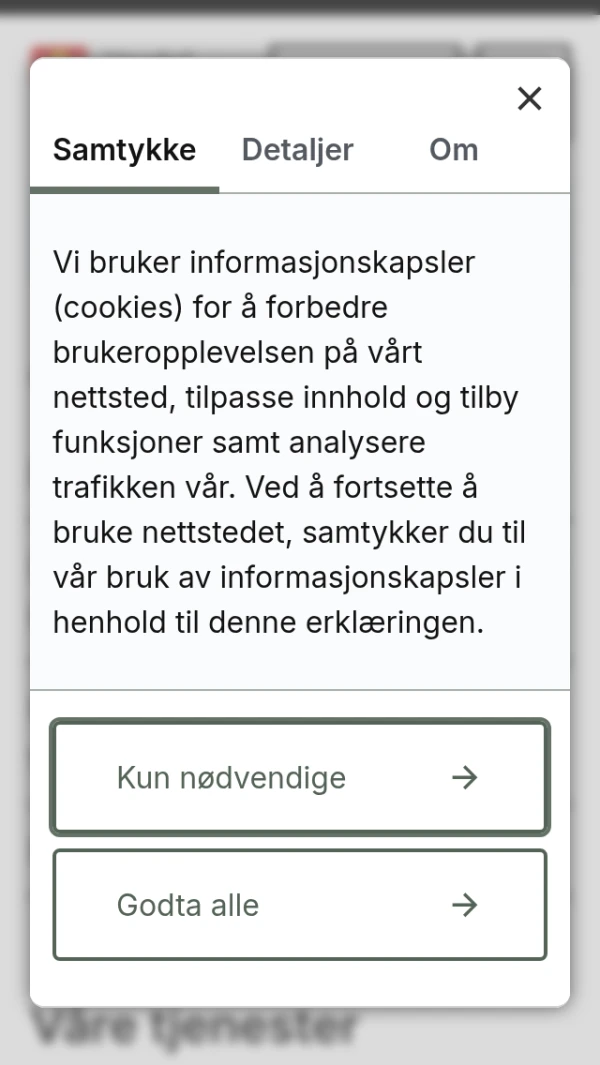
Task: Switch to the Detaljer tab
Action: click(298, 150)
